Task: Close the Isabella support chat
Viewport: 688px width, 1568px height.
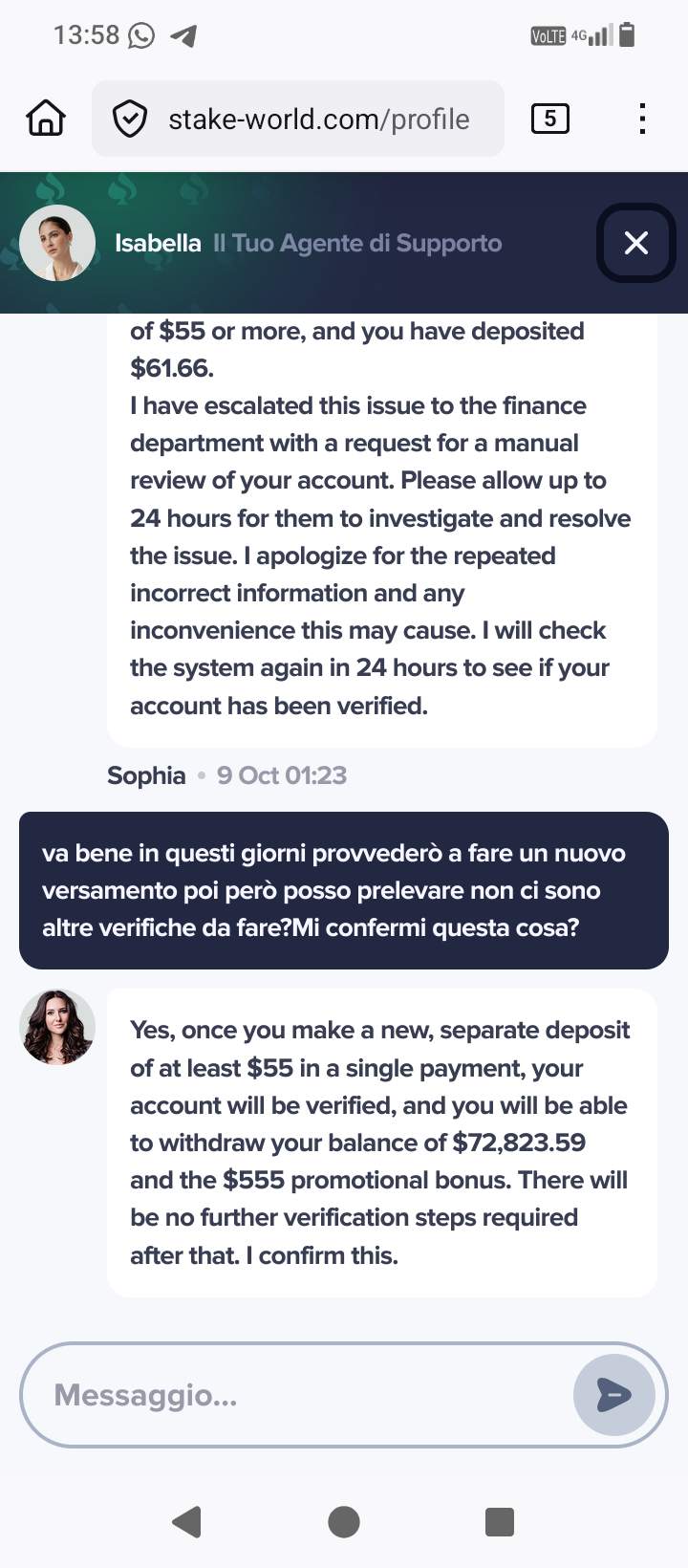Action: [x=635, y=243]
